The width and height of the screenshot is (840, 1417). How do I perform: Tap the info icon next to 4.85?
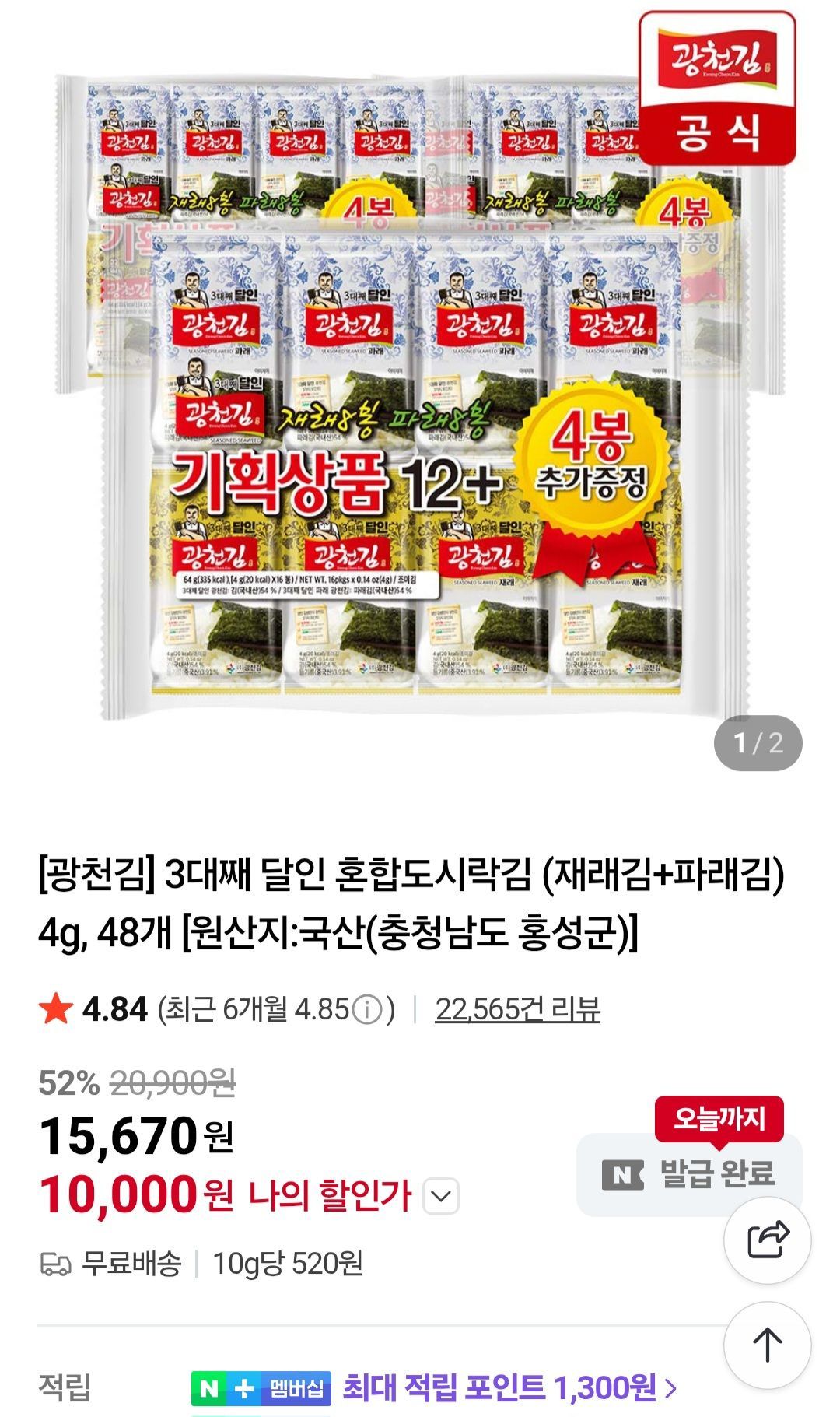[x=367, y=1010]
